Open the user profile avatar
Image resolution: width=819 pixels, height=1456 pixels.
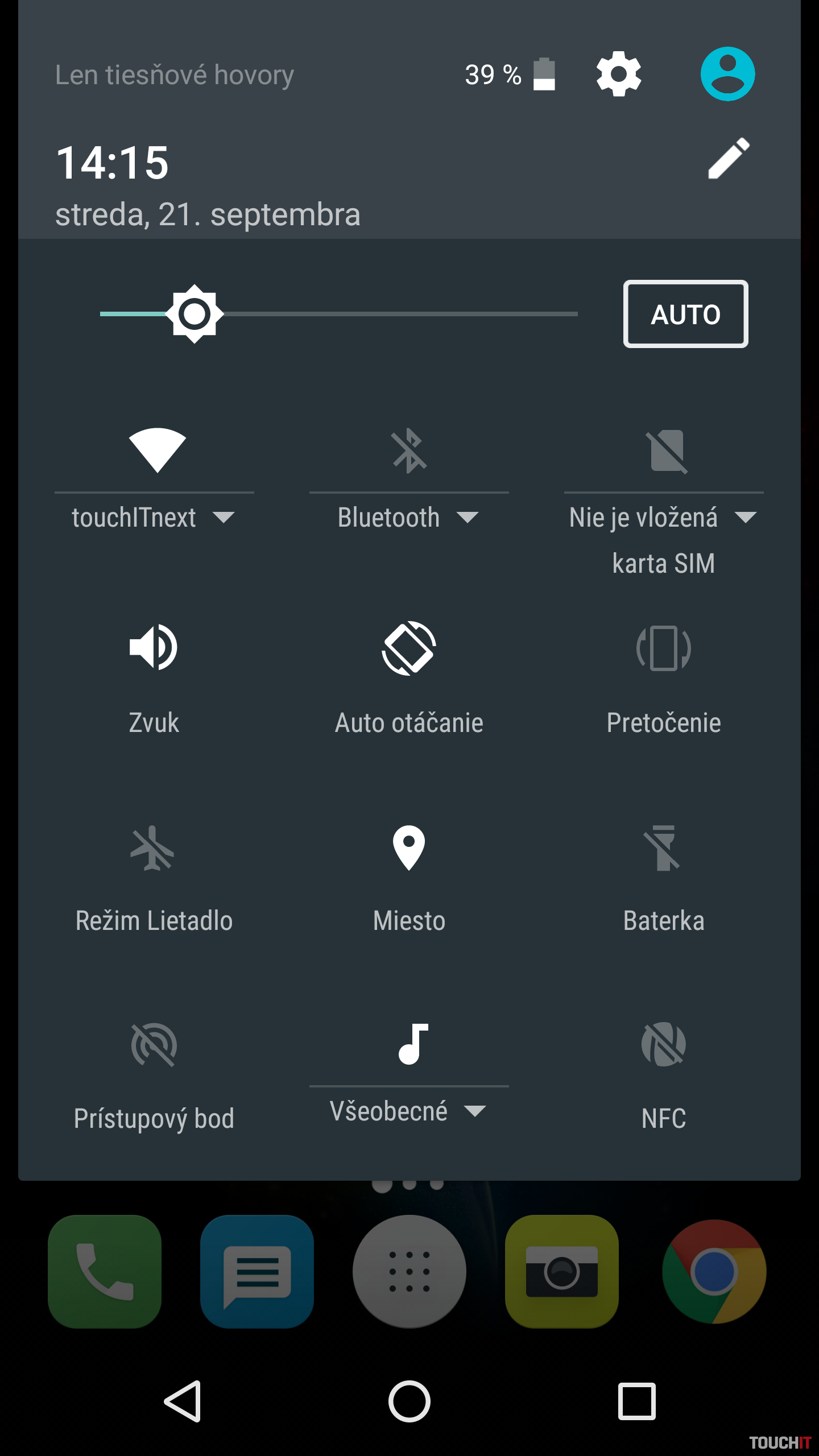727,74
